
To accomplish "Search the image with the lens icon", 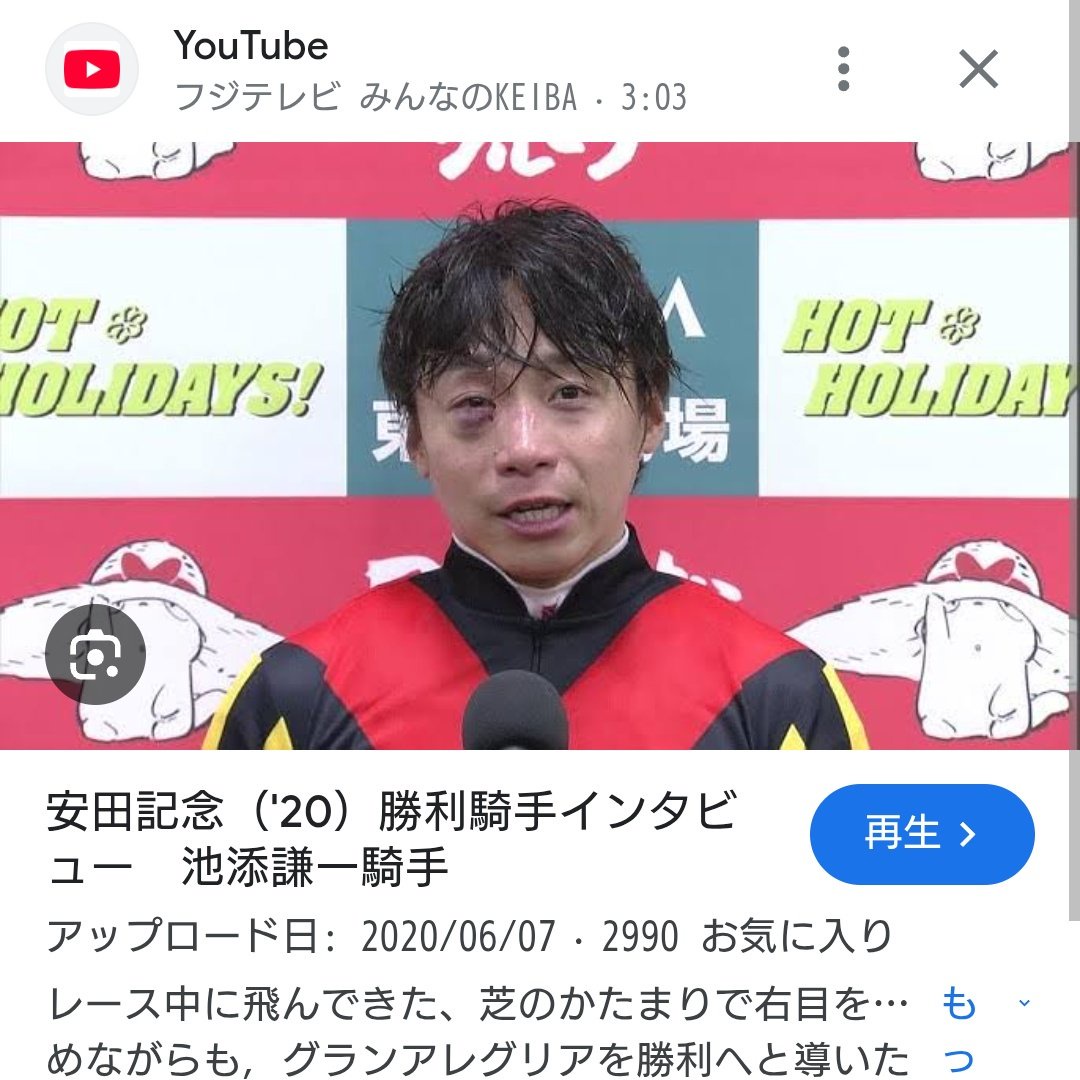I will click(96, 656).
